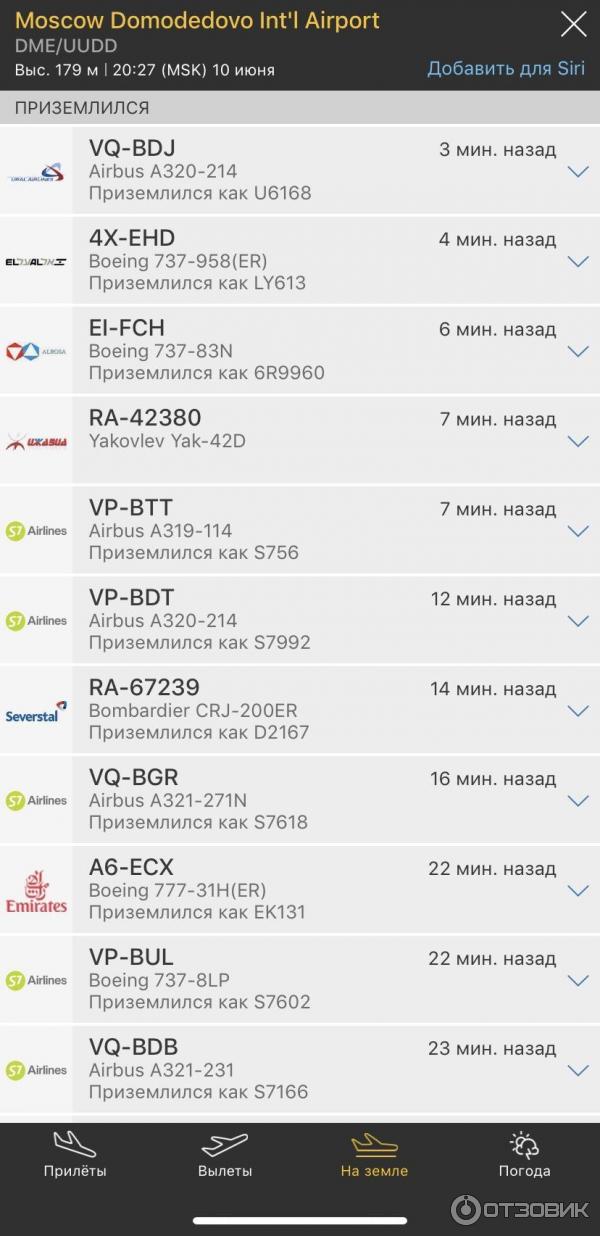This screenshot has width=600, height=1236.
Task: Expand the RA-42380 Yak-42D entry
Action: click(x=577, y=441)
